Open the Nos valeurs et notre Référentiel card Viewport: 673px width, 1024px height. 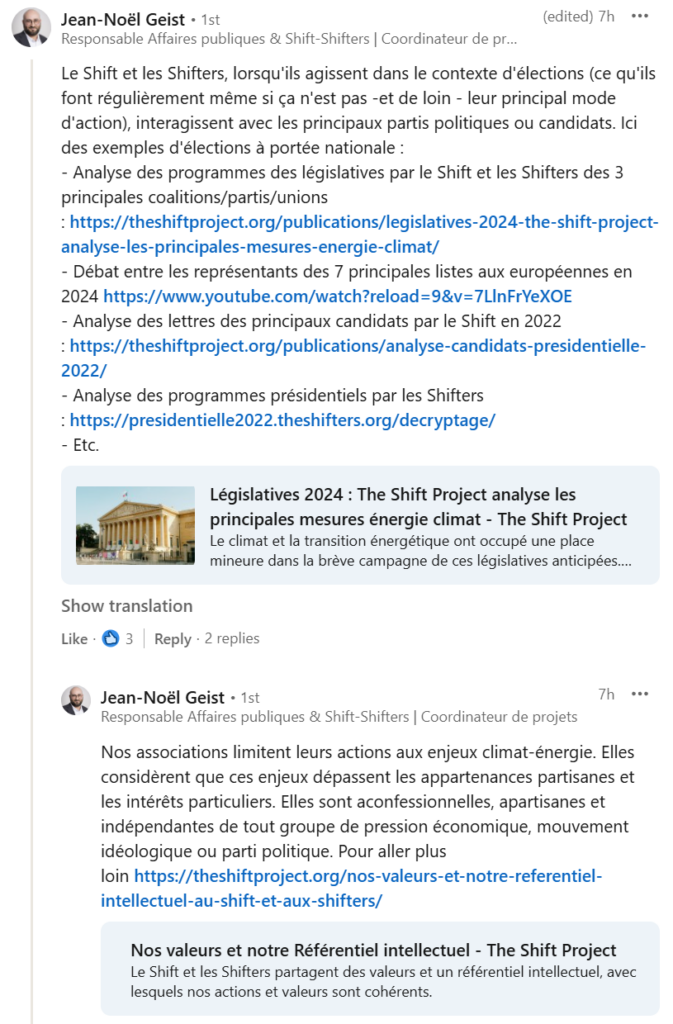click(x=380, y=967)
